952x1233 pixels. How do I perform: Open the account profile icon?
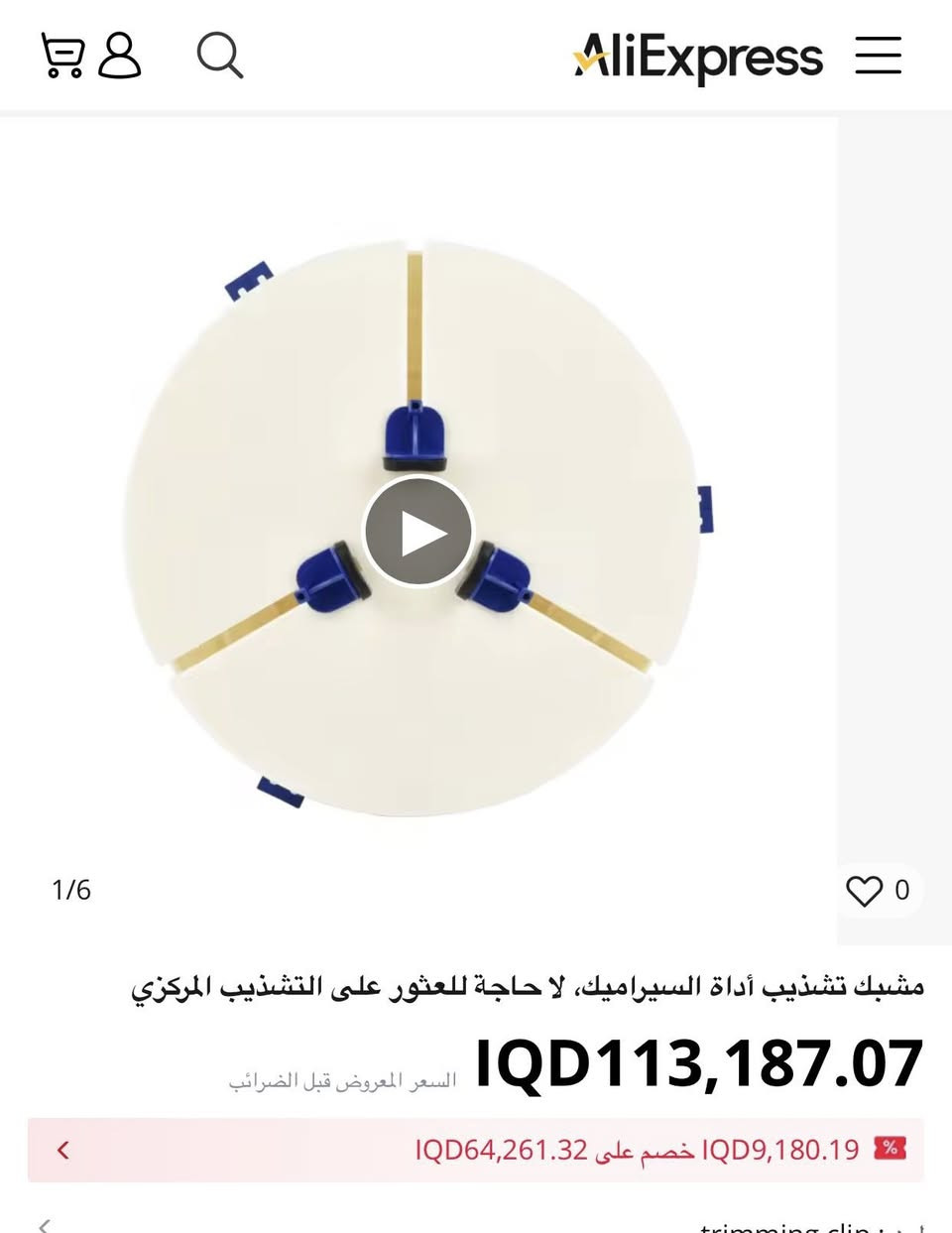click(x=120, y=56)
